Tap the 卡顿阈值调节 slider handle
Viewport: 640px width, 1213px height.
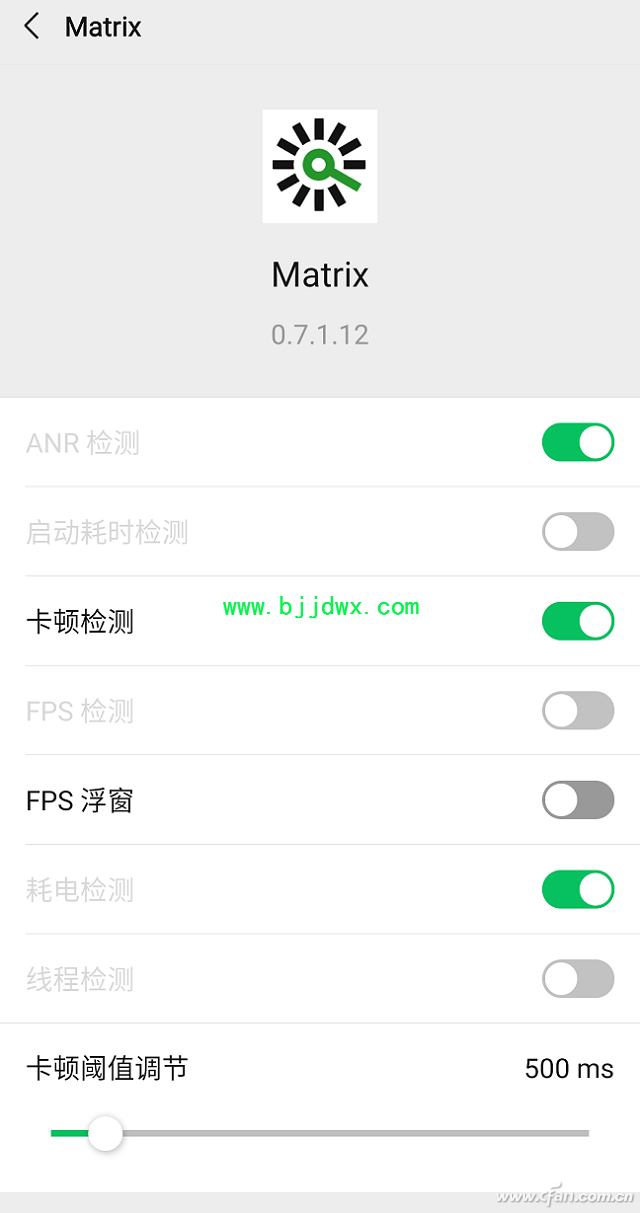coord(104,1133)
